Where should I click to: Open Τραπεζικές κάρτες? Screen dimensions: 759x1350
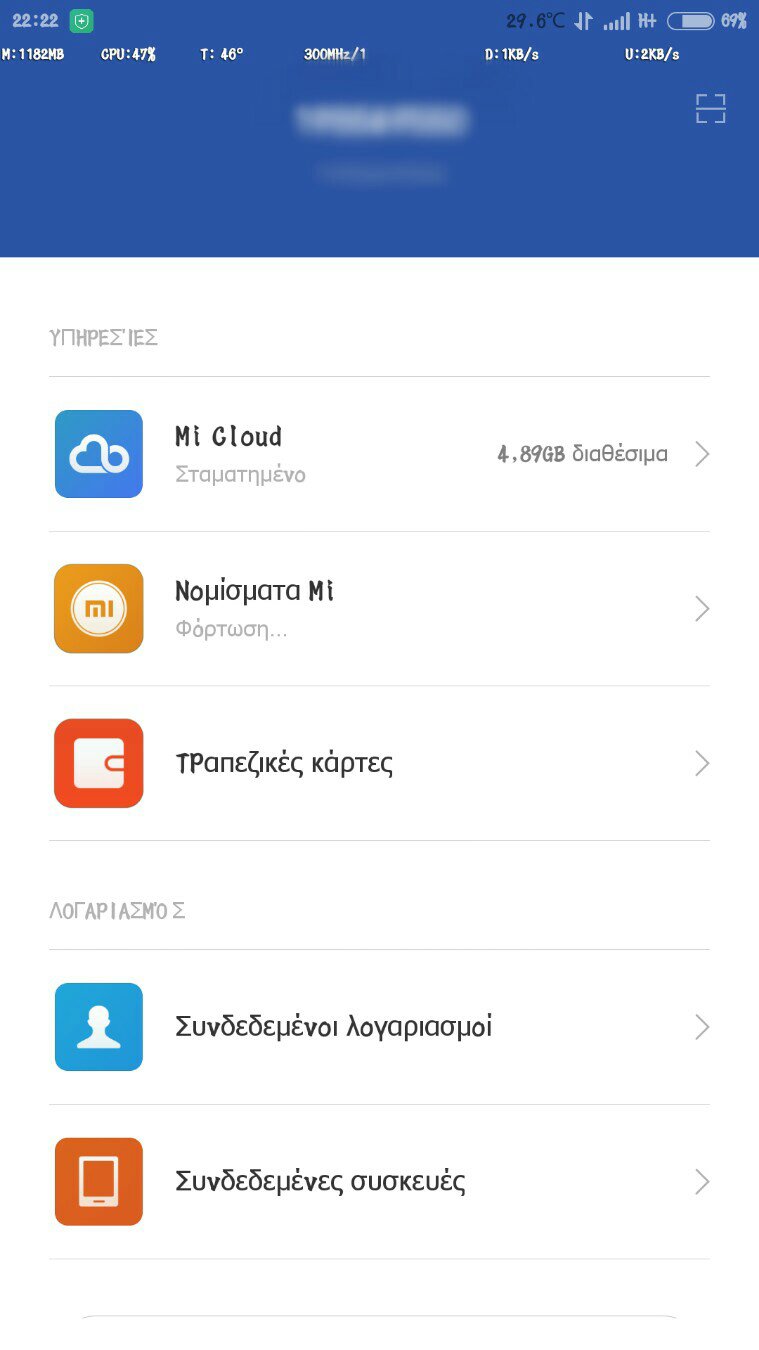click(380, 763)
